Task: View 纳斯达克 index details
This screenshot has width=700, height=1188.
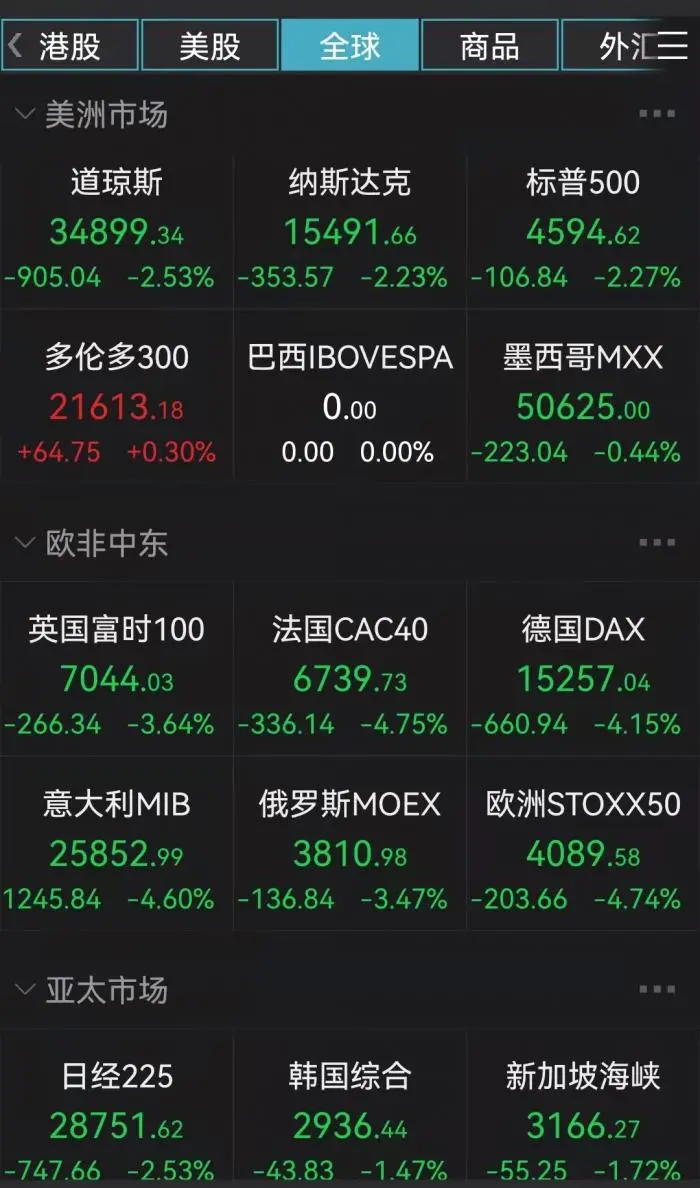Action: click(x=349, y=230)
